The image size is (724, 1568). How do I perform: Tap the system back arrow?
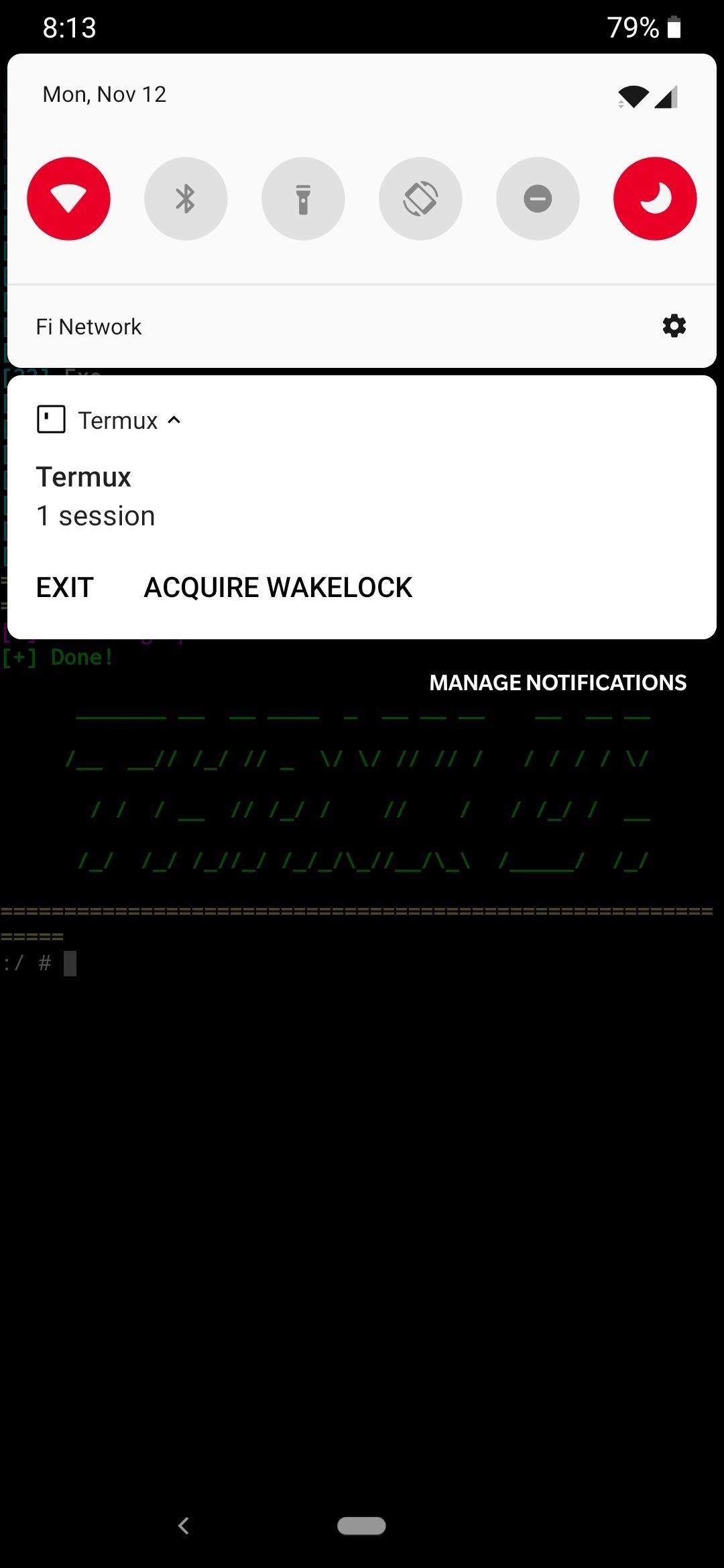click(184, 1526)
